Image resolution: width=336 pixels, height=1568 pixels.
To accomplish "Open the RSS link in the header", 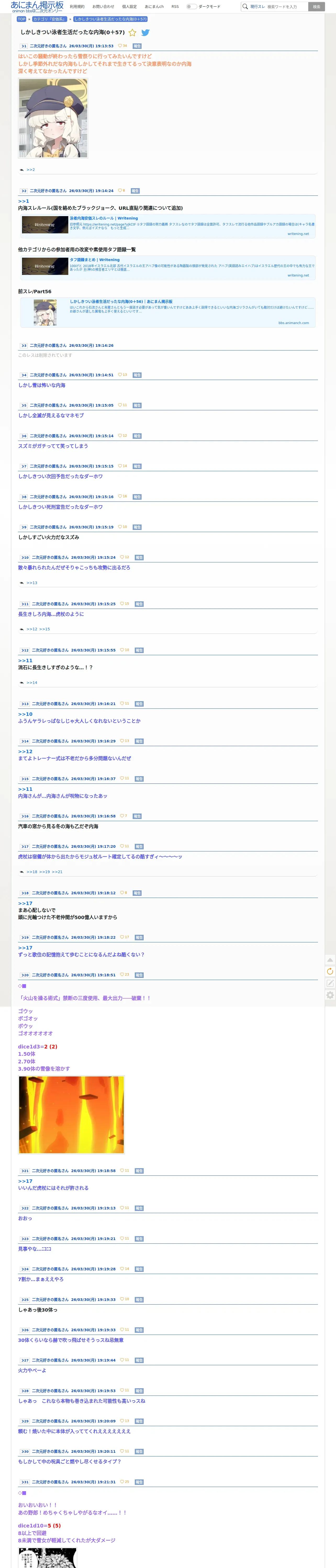I will coord(175,7).
